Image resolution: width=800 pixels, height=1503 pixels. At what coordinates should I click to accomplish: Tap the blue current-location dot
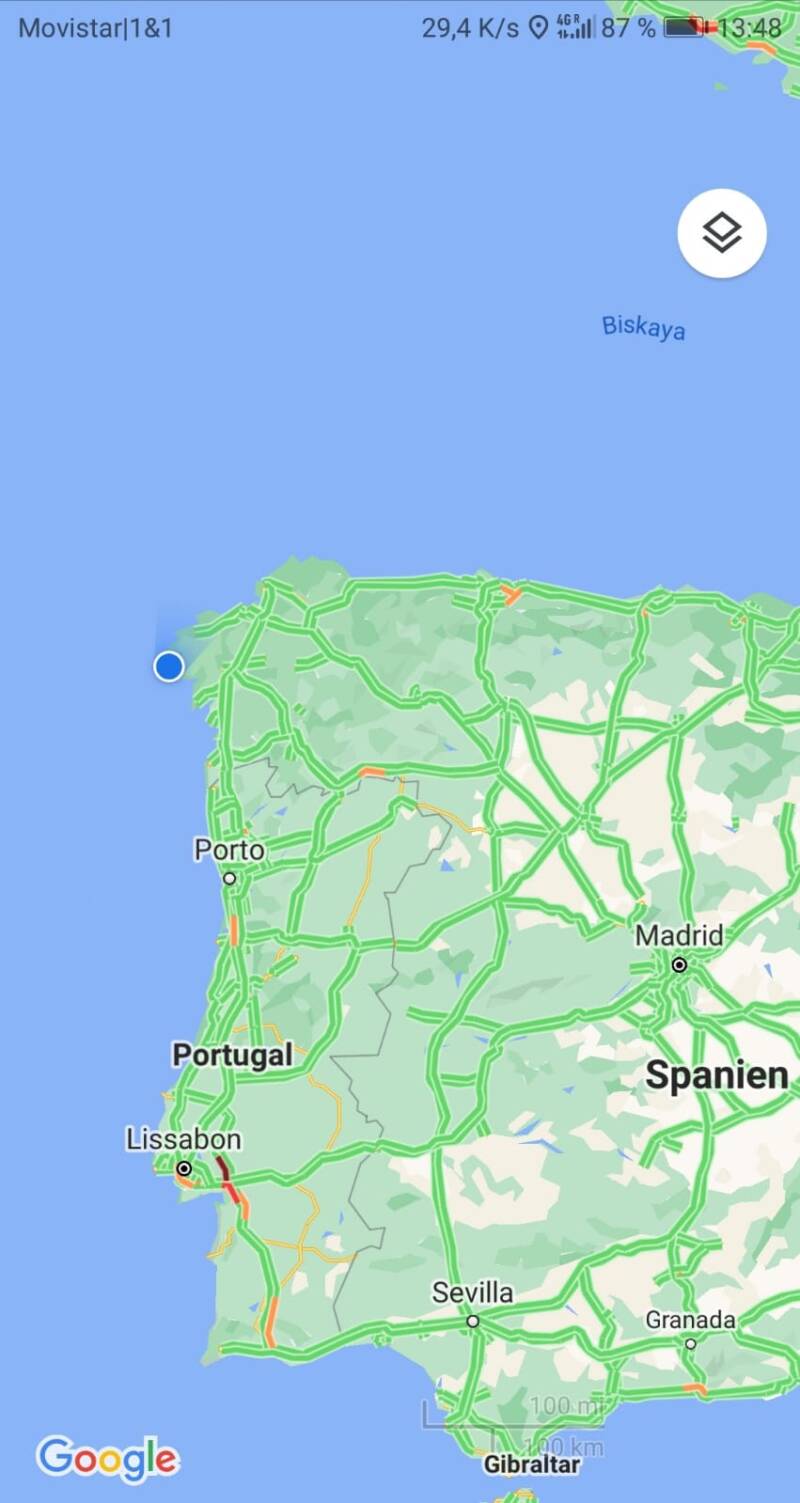tap(169, 666)
